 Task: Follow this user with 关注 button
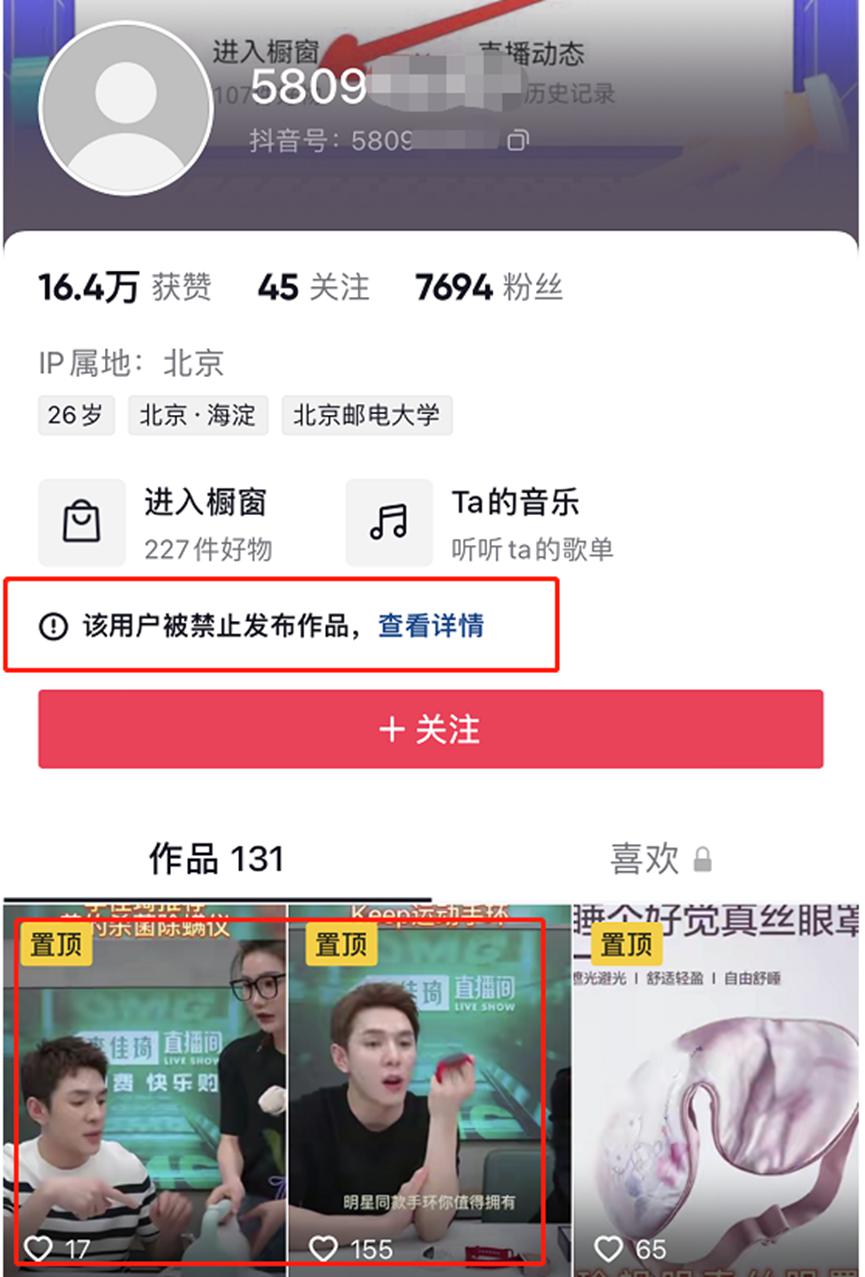(431, 729)
